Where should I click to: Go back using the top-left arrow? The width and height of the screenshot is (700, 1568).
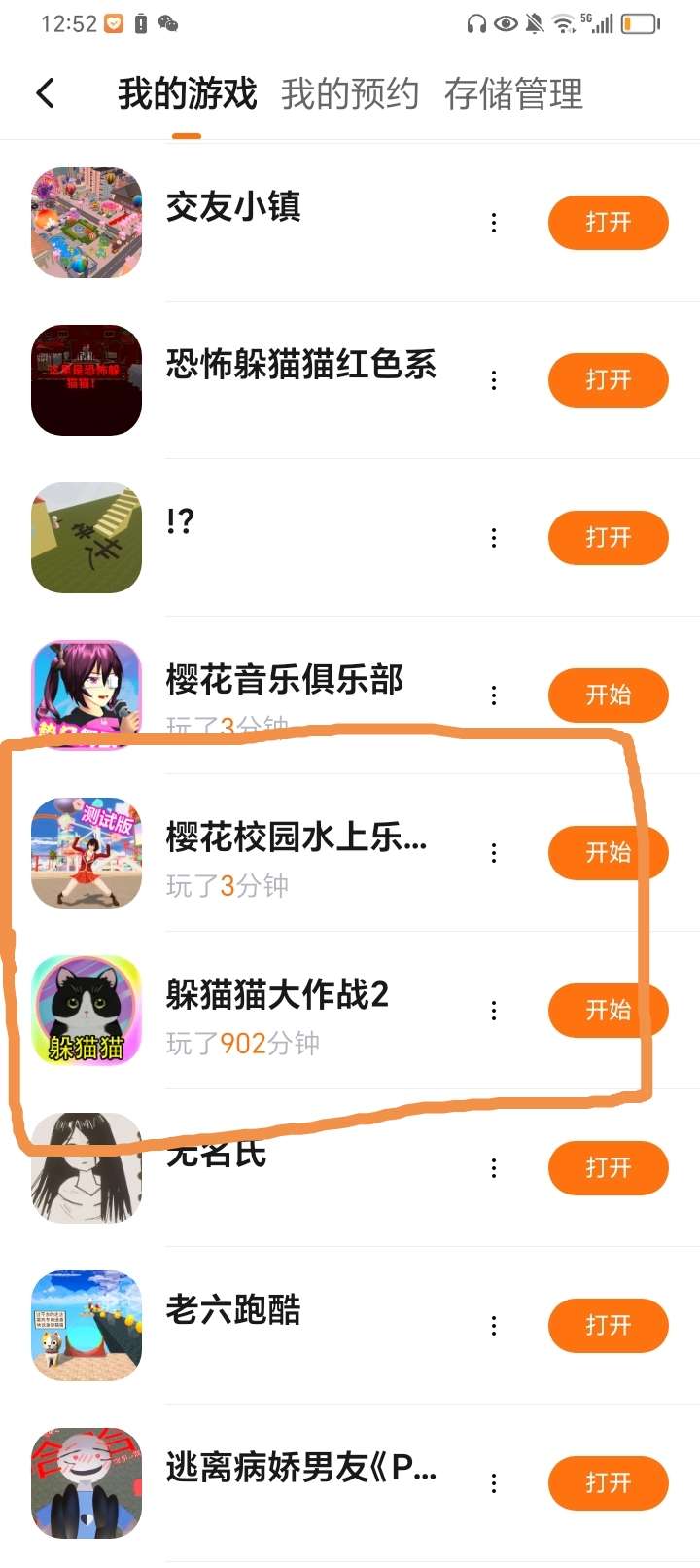tap(45, 93)
